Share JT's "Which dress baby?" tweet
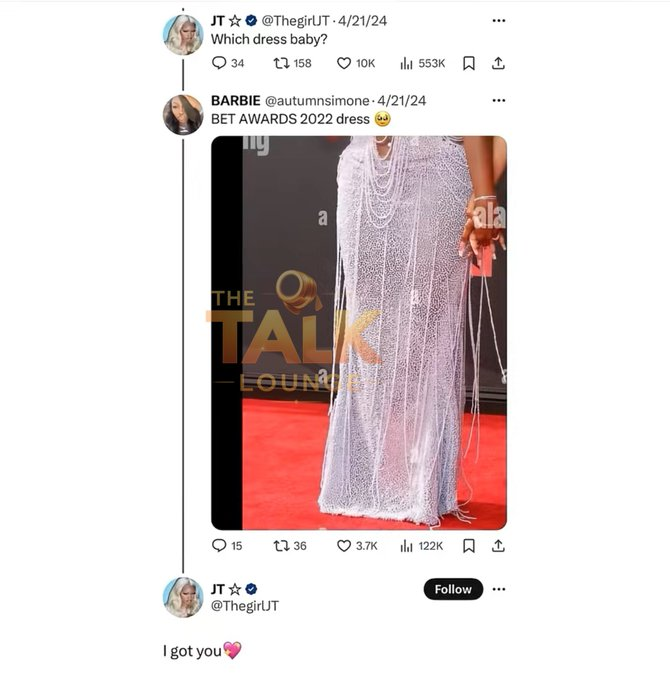The height and width of the screenshot is (680, 670). click(498, 63)
